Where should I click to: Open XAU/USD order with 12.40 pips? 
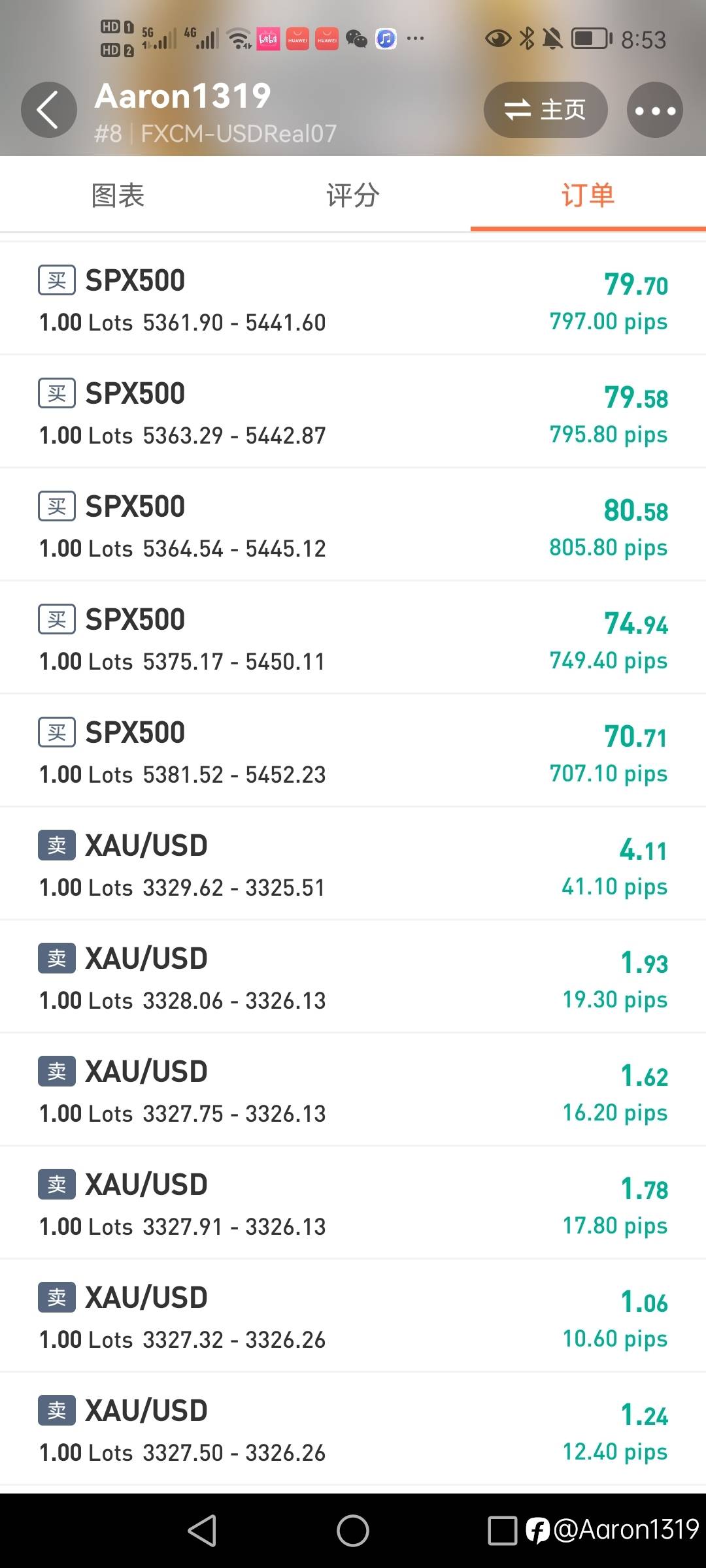tap(353, 1429)
